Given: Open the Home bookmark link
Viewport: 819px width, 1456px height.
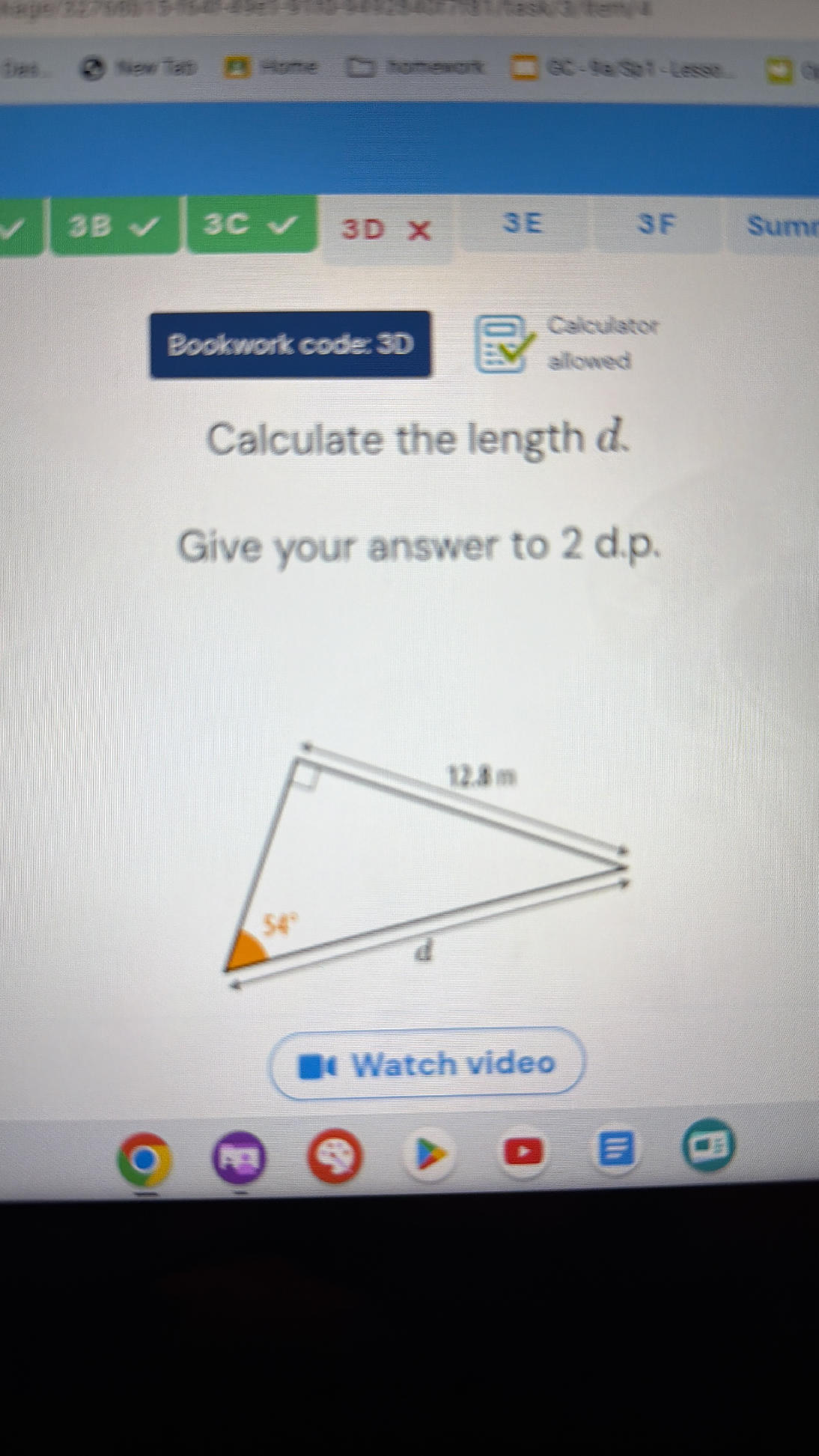Looking at the screenshot, I should click(x=277, y=67).
